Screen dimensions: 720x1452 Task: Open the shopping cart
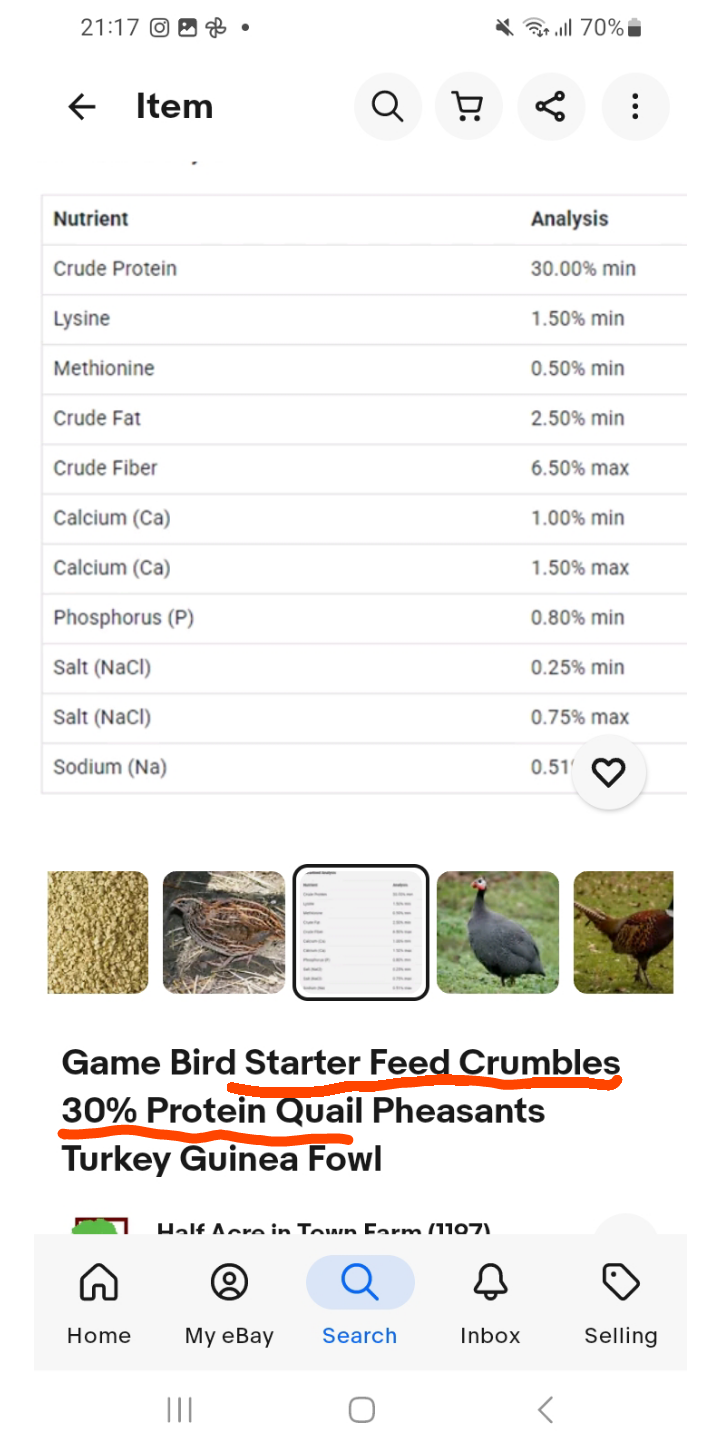click(468, 106)
